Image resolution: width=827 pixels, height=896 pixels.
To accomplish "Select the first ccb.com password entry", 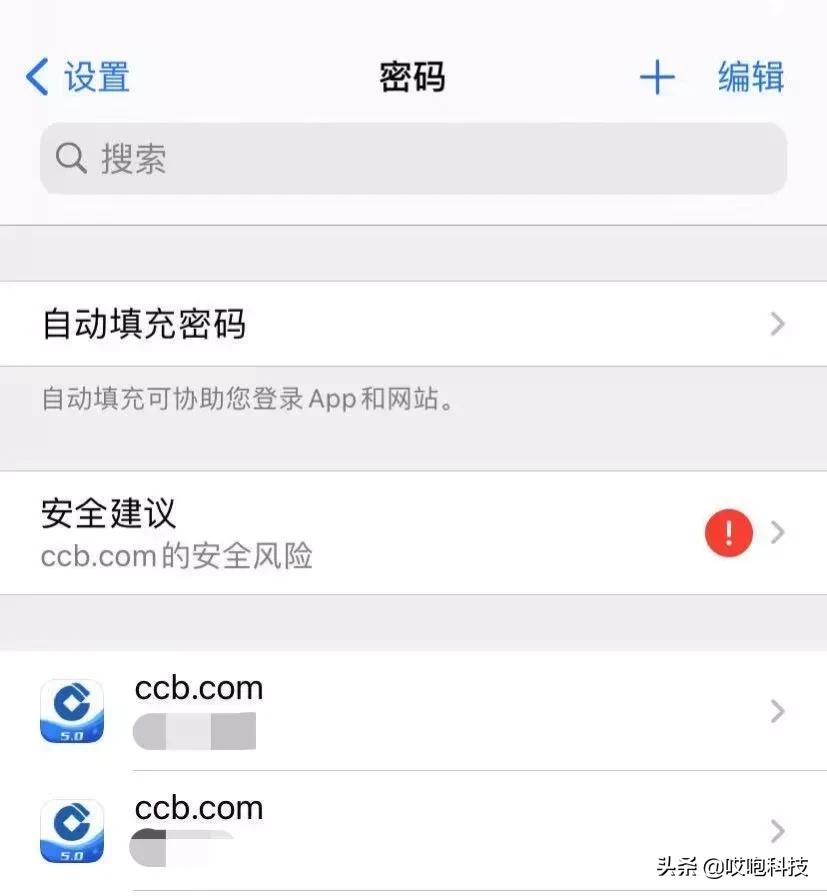I will (400, 711).
